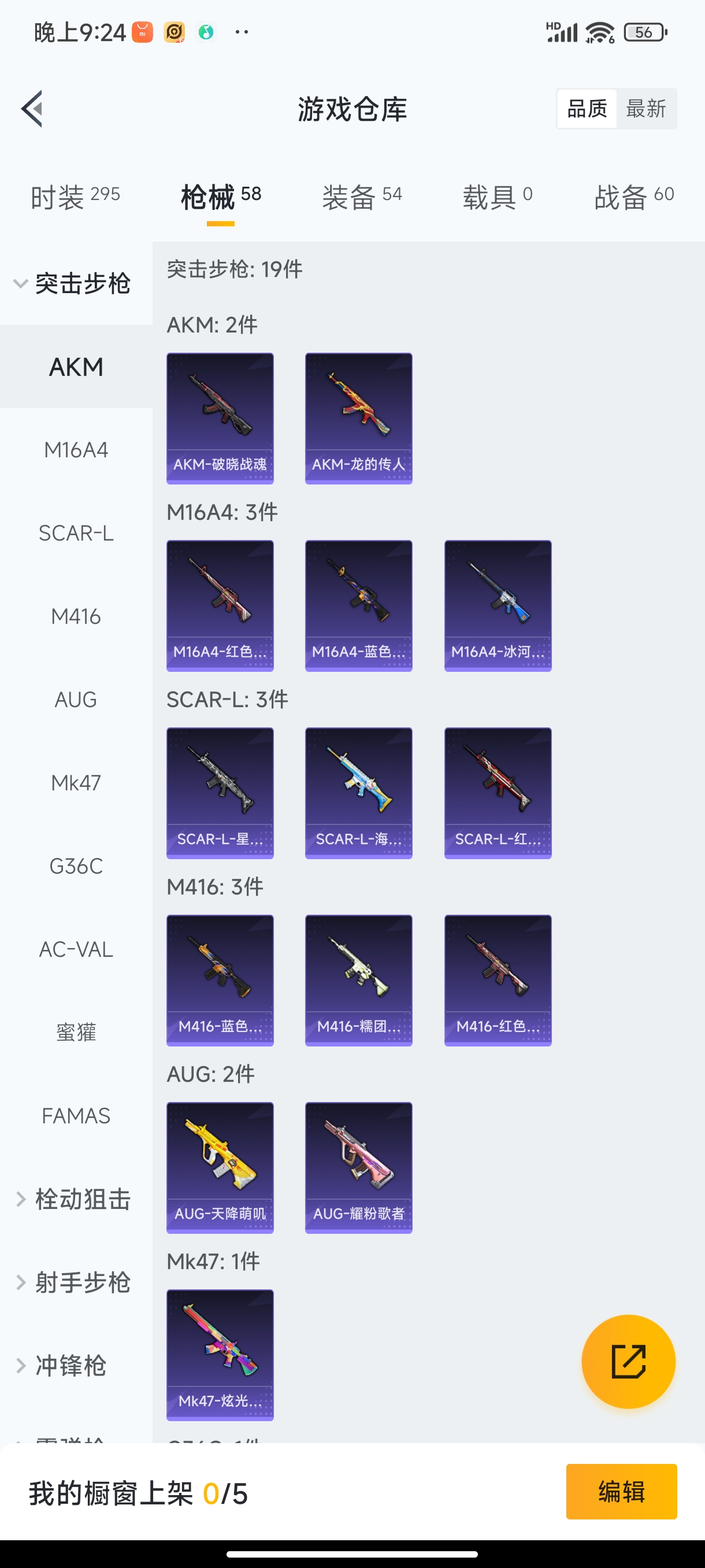Tap the orange share floating button
Image resolution: width=705 pixels, height=1568 pixels.
(x=628, y=1362)
